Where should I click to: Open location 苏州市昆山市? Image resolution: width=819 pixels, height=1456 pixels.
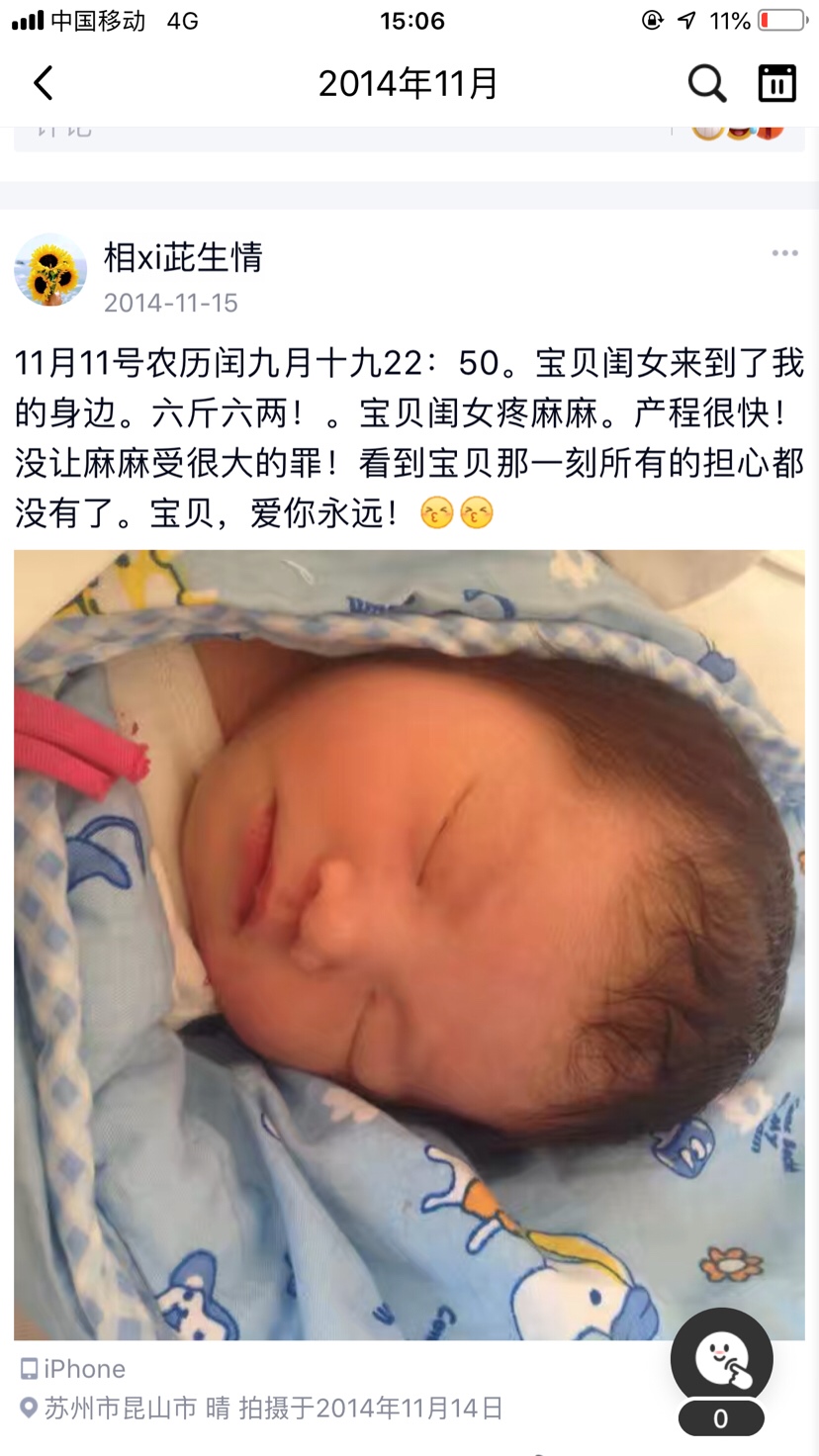[121, 1409]
